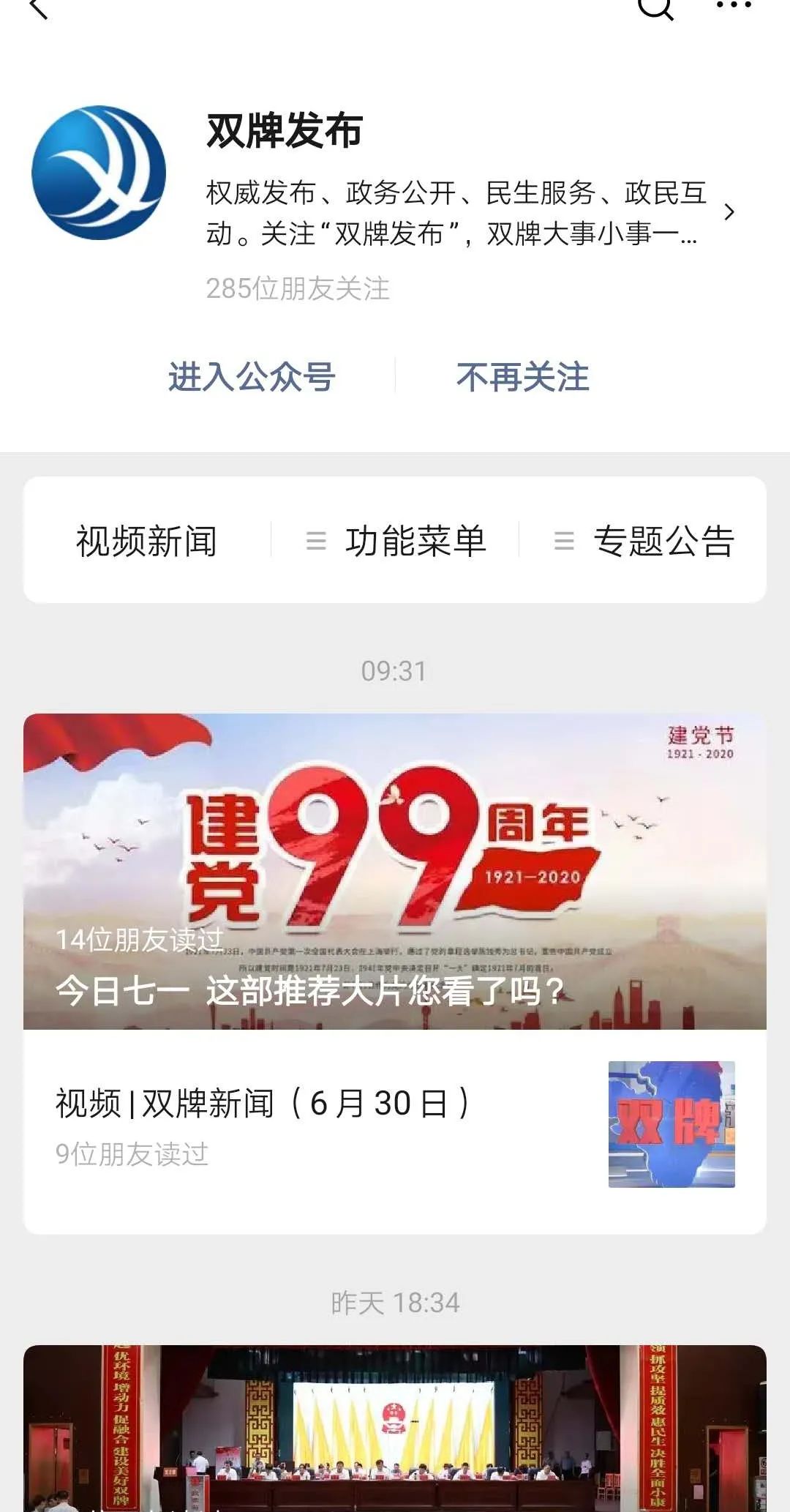Tap 进入公众号 to enter the account
The width and height of the screenshot is (790, 1512).
(252, 377)
